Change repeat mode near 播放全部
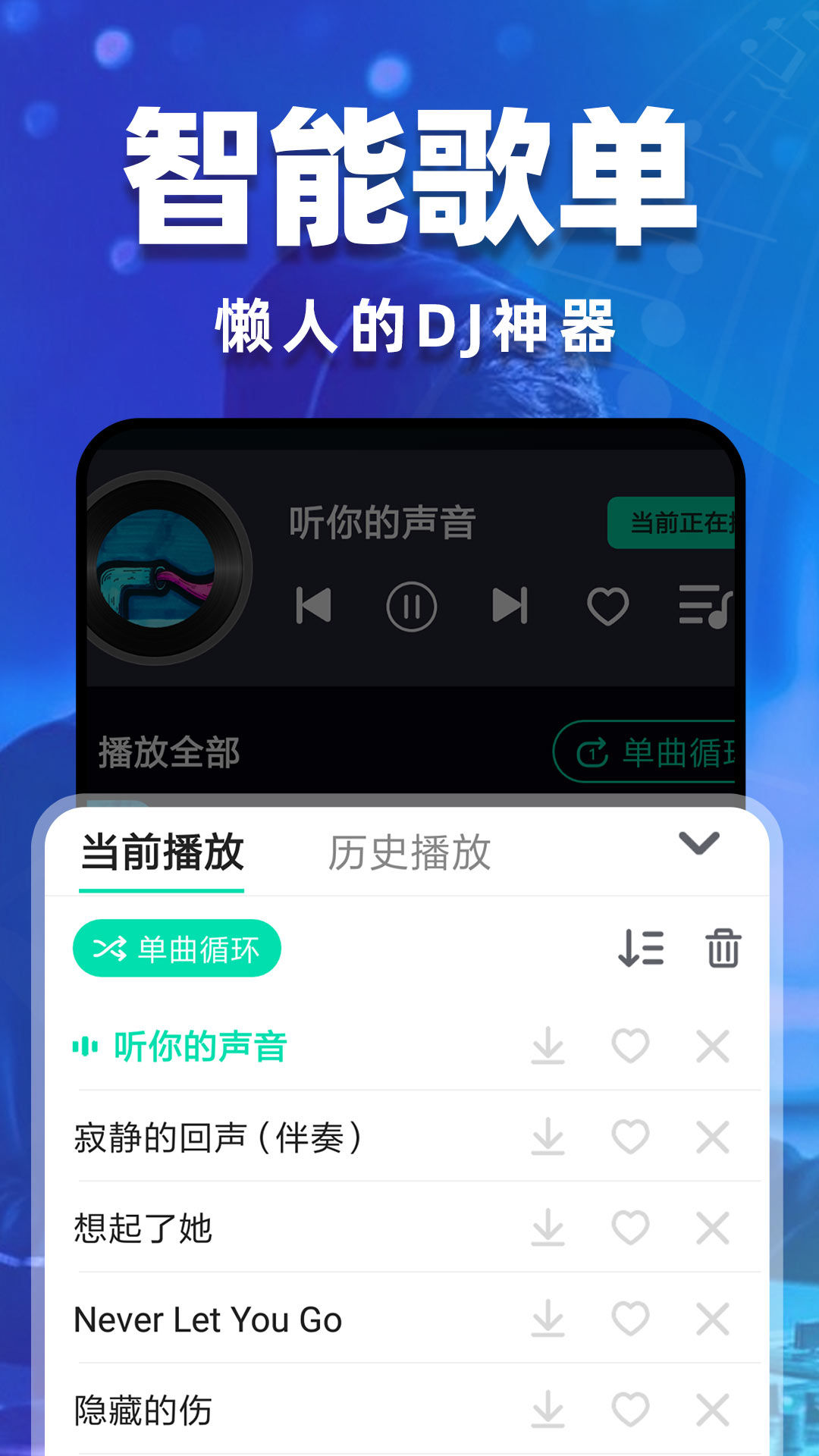Screen dimensions: 819x1456 tap(667, 751)
